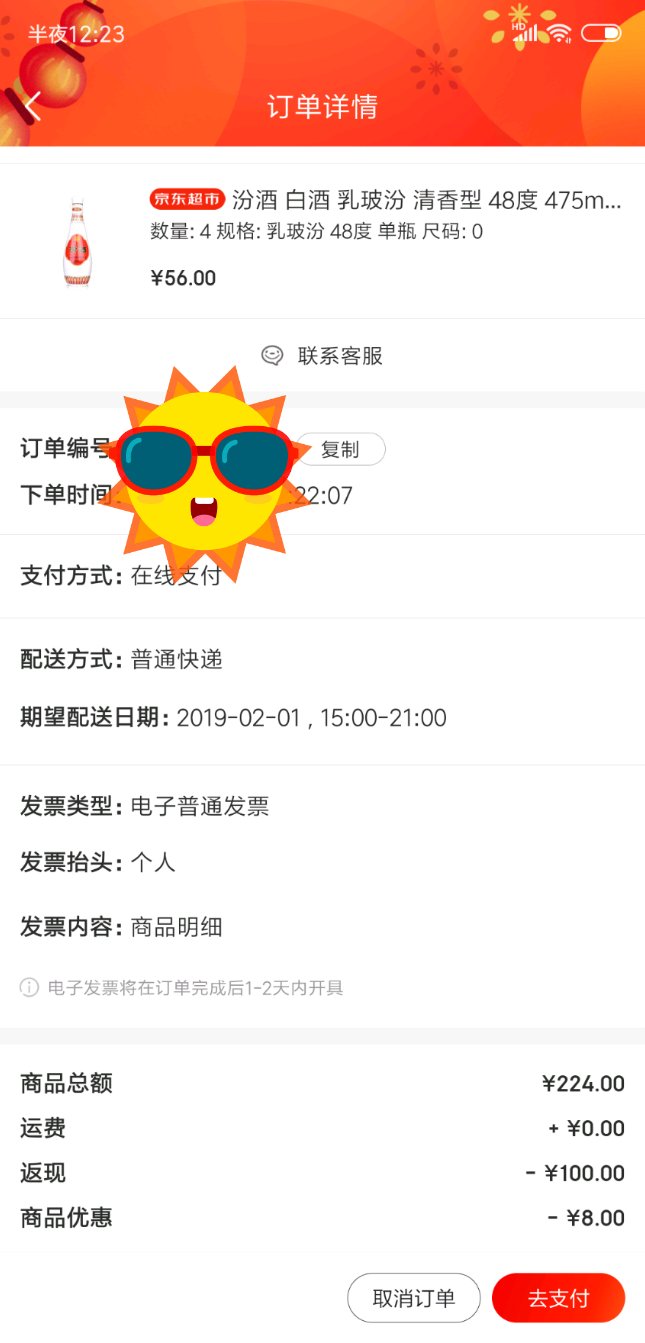Go back from order details
Screen dimensions: 645x1343
click(33, 106)
